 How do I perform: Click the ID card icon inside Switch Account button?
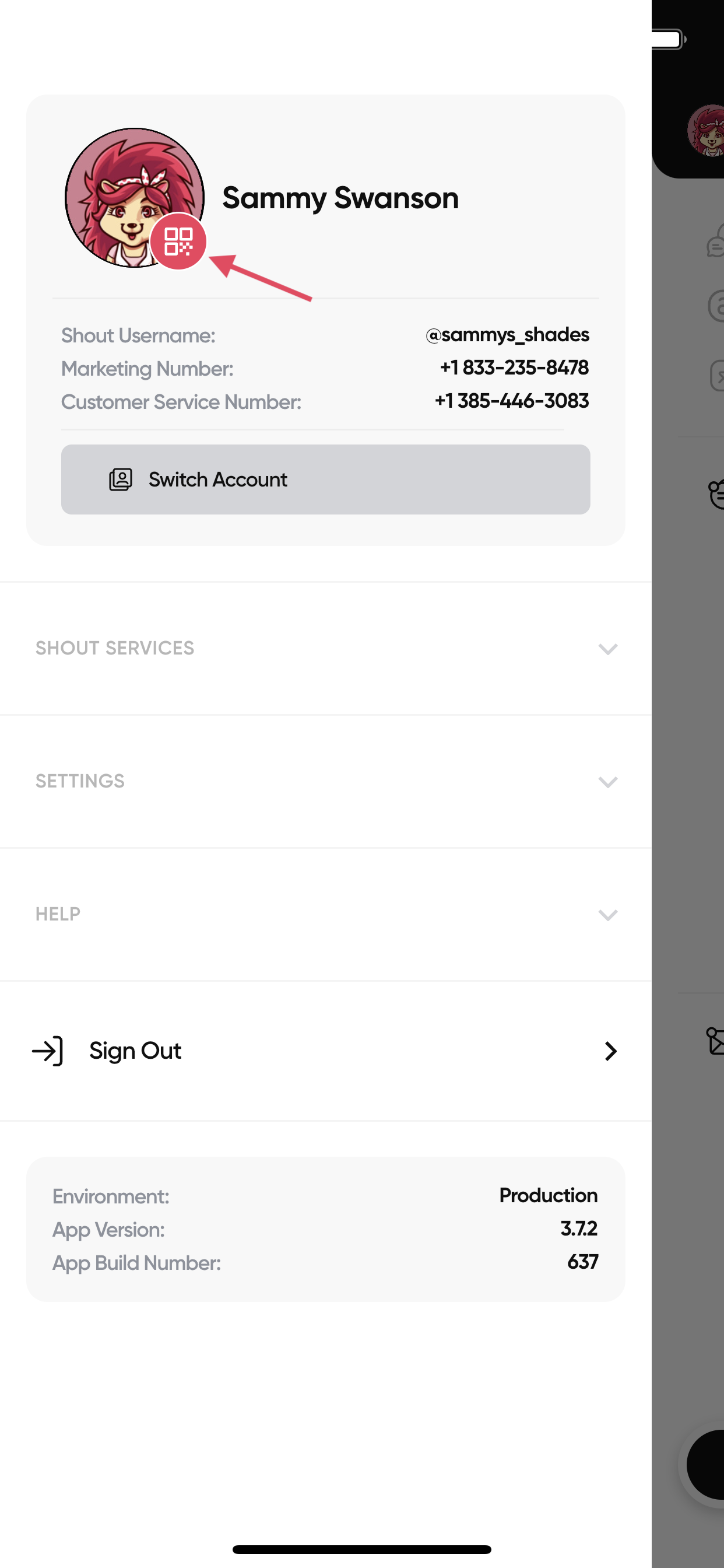tap(121, 479)
